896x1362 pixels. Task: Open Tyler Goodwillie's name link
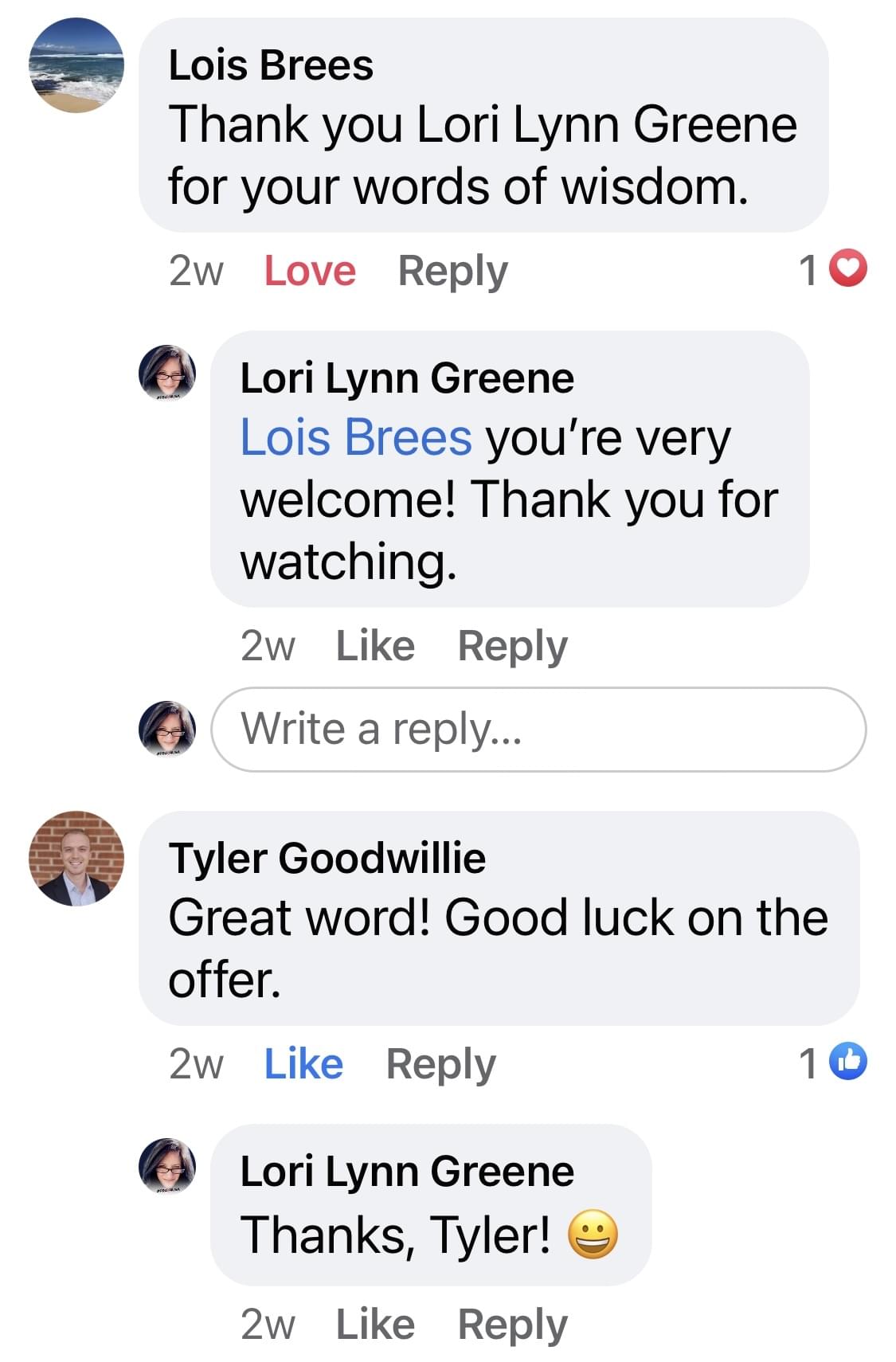click(327, 859)
